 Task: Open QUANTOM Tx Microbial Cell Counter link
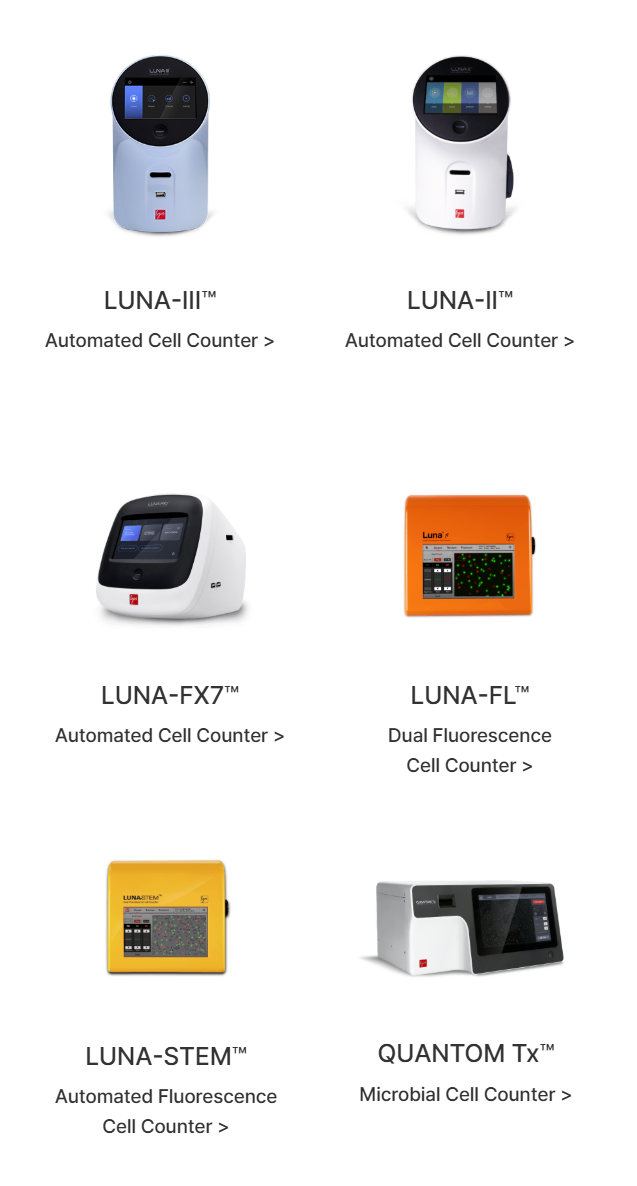click(466, 1095)
